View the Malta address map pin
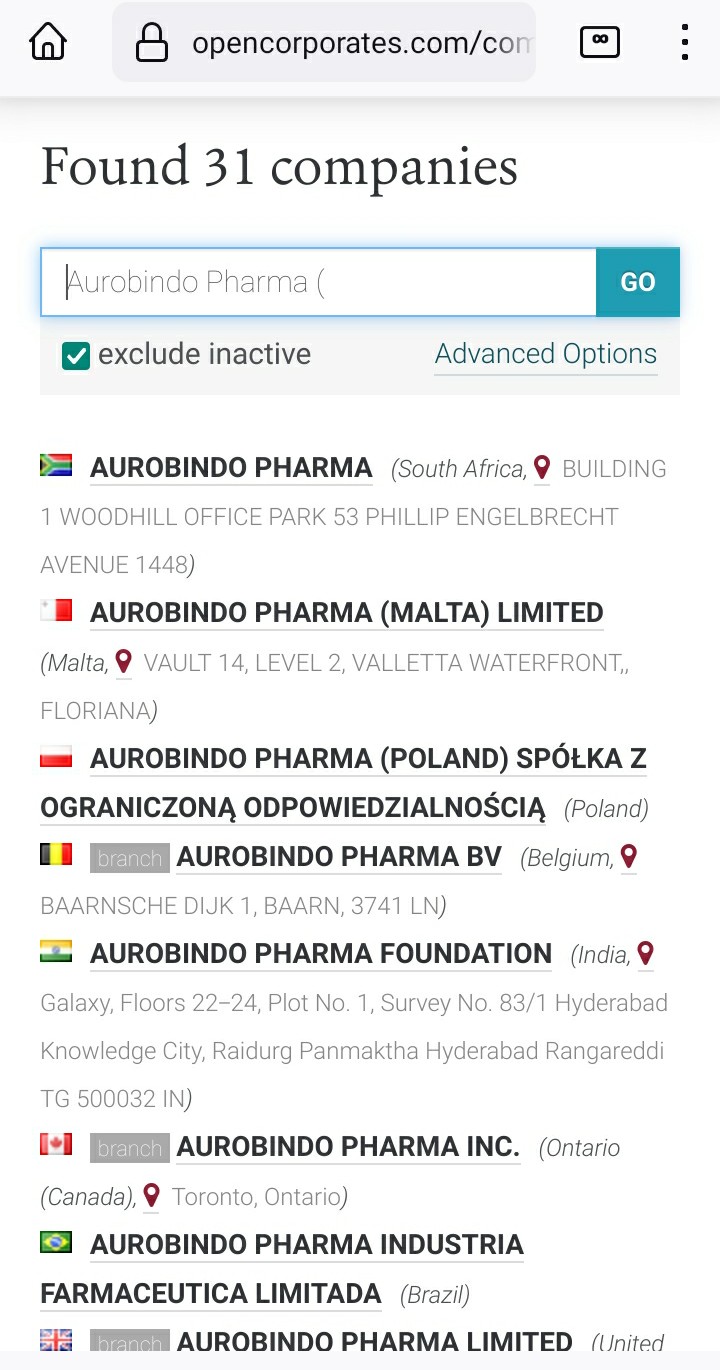The image size is (720, 1370). click(123, 662)
